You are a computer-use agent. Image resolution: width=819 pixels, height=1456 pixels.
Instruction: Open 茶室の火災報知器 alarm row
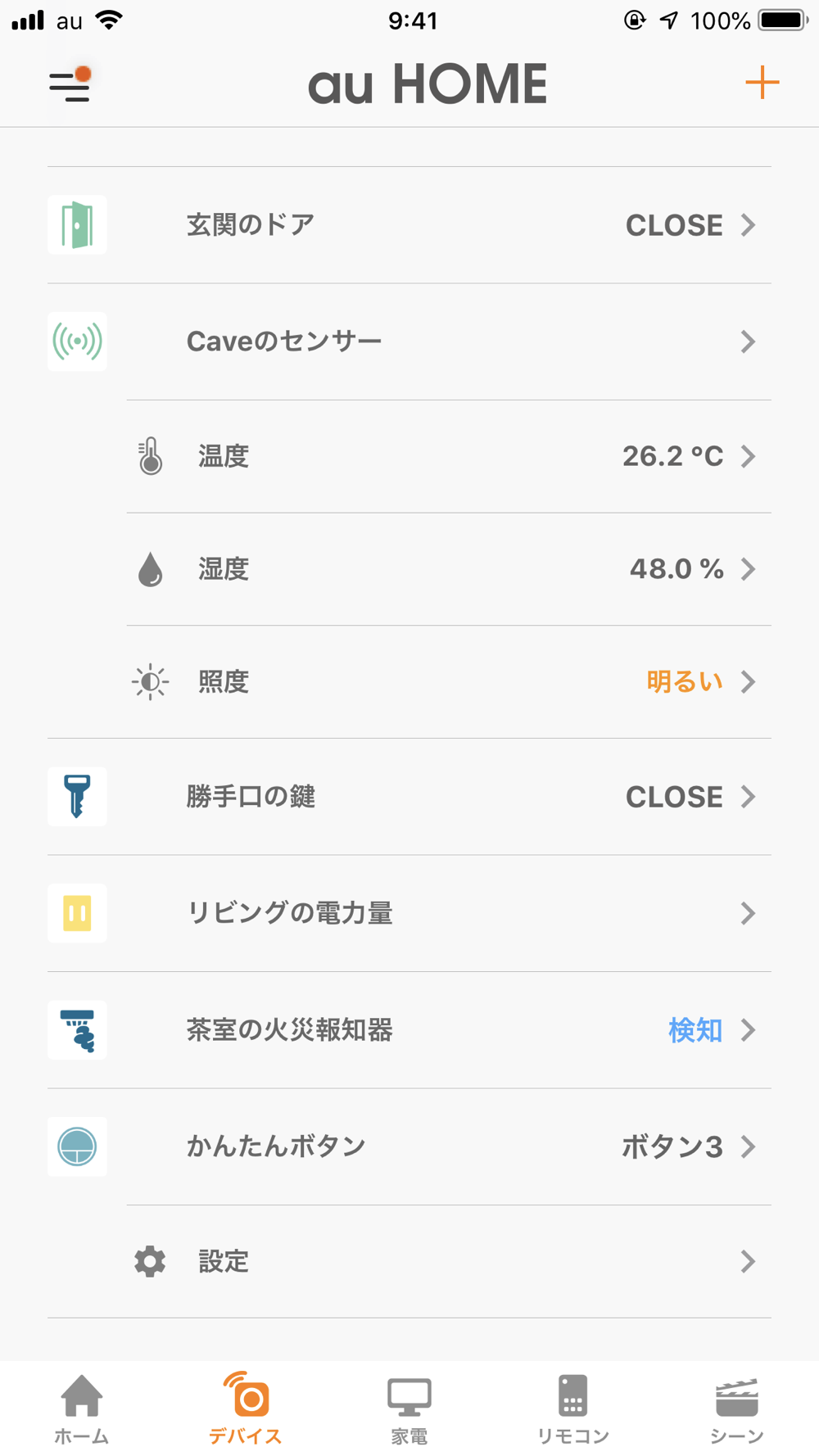(x=409, y=1030)
